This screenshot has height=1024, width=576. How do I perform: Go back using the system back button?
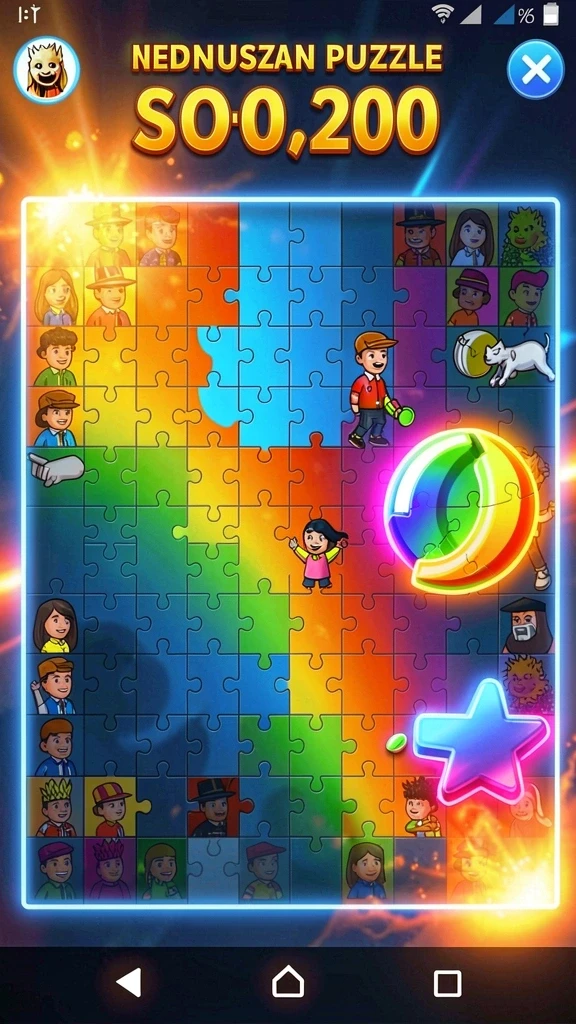(x=129, y=982)
